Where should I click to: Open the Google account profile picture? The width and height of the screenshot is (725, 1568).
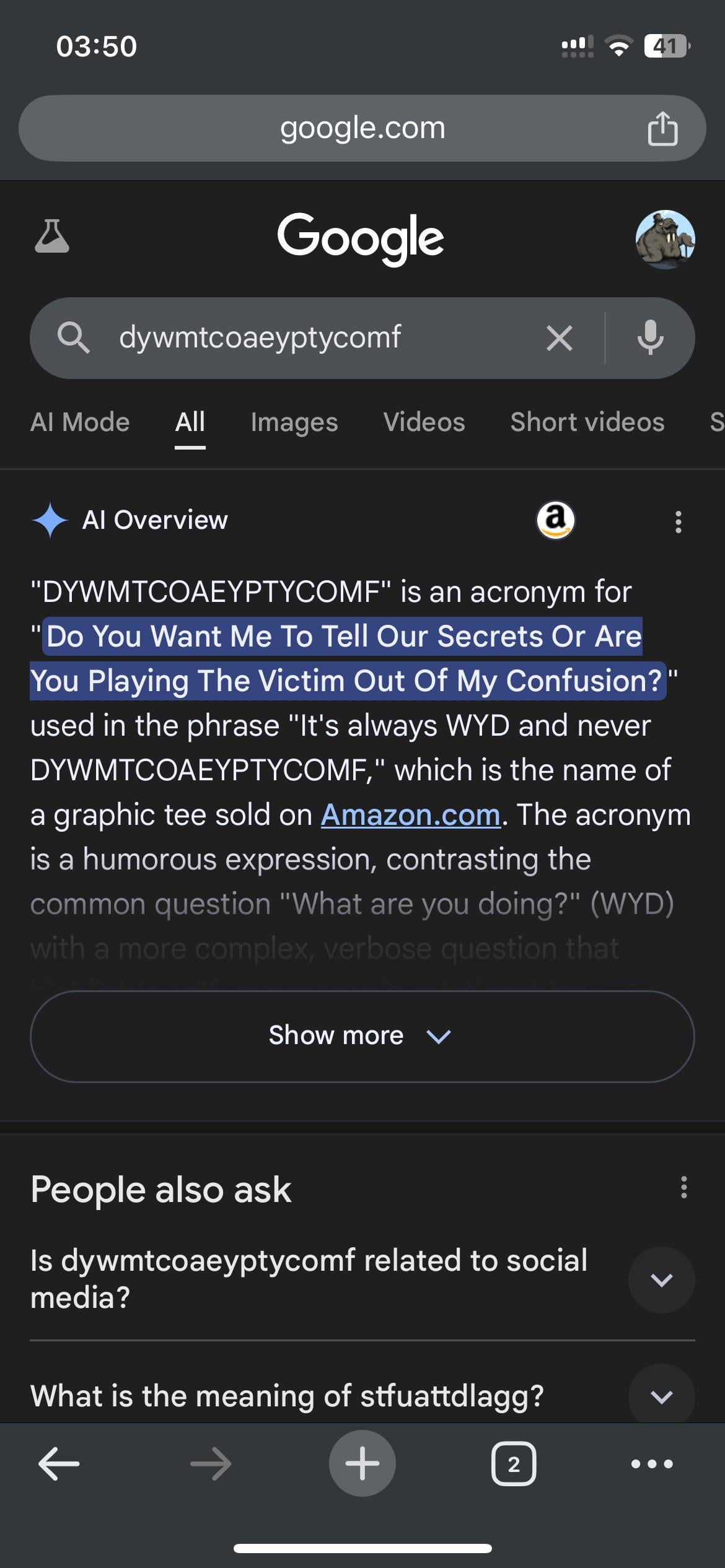point(665,239)
